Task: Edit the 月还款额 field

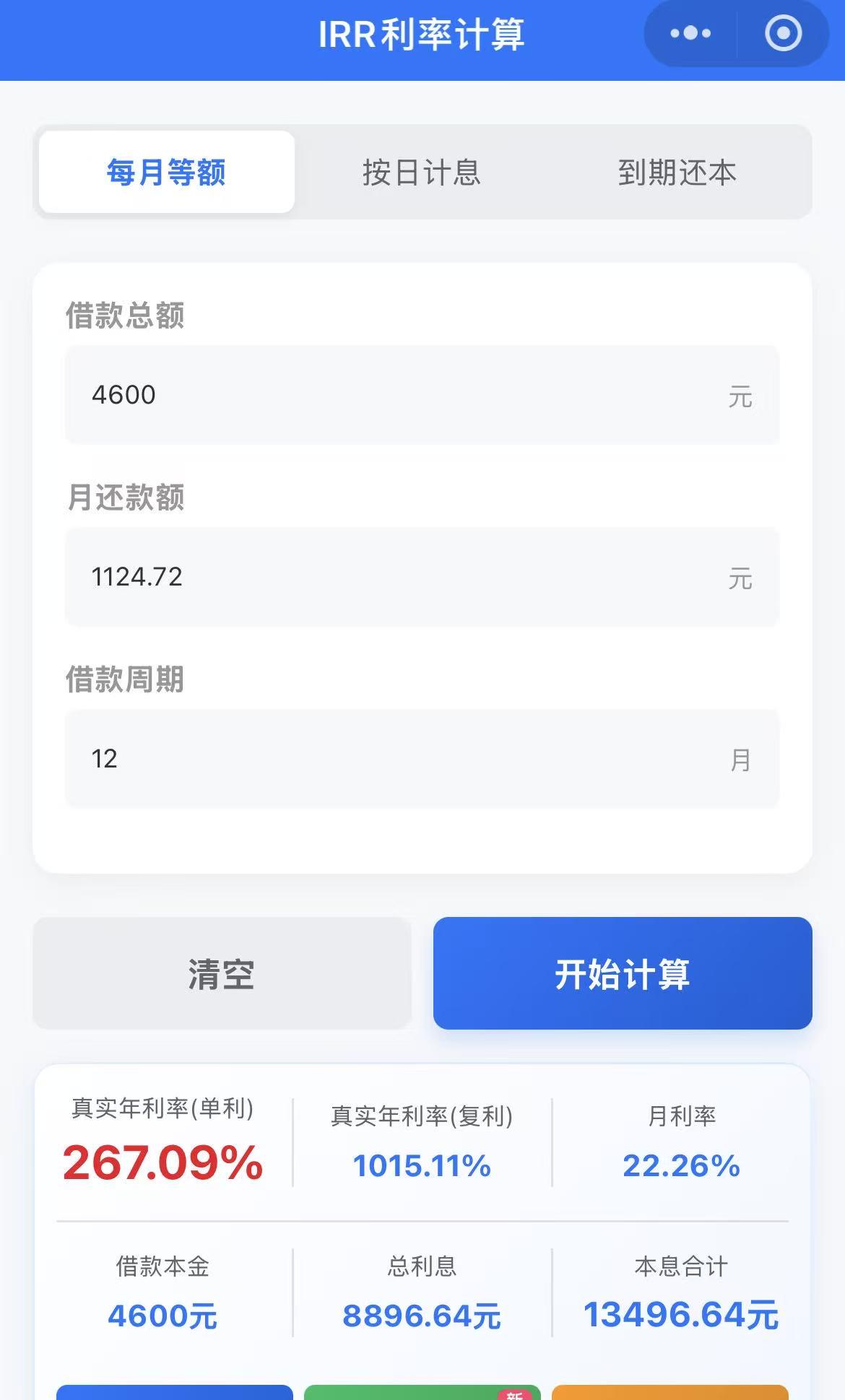Action: pyautogui.click(x=404, y=577)
